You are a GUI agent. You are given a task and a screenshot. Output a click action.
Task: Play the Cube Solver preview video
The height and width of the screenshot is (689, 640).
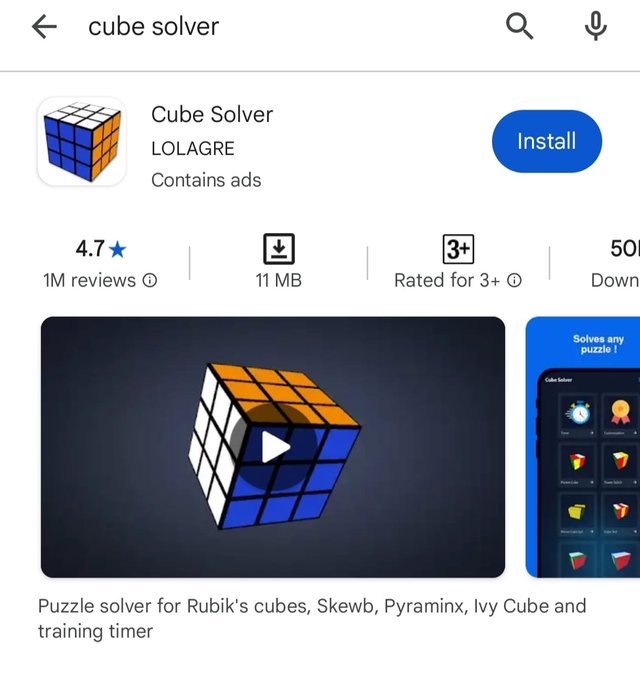pos(273,447)
